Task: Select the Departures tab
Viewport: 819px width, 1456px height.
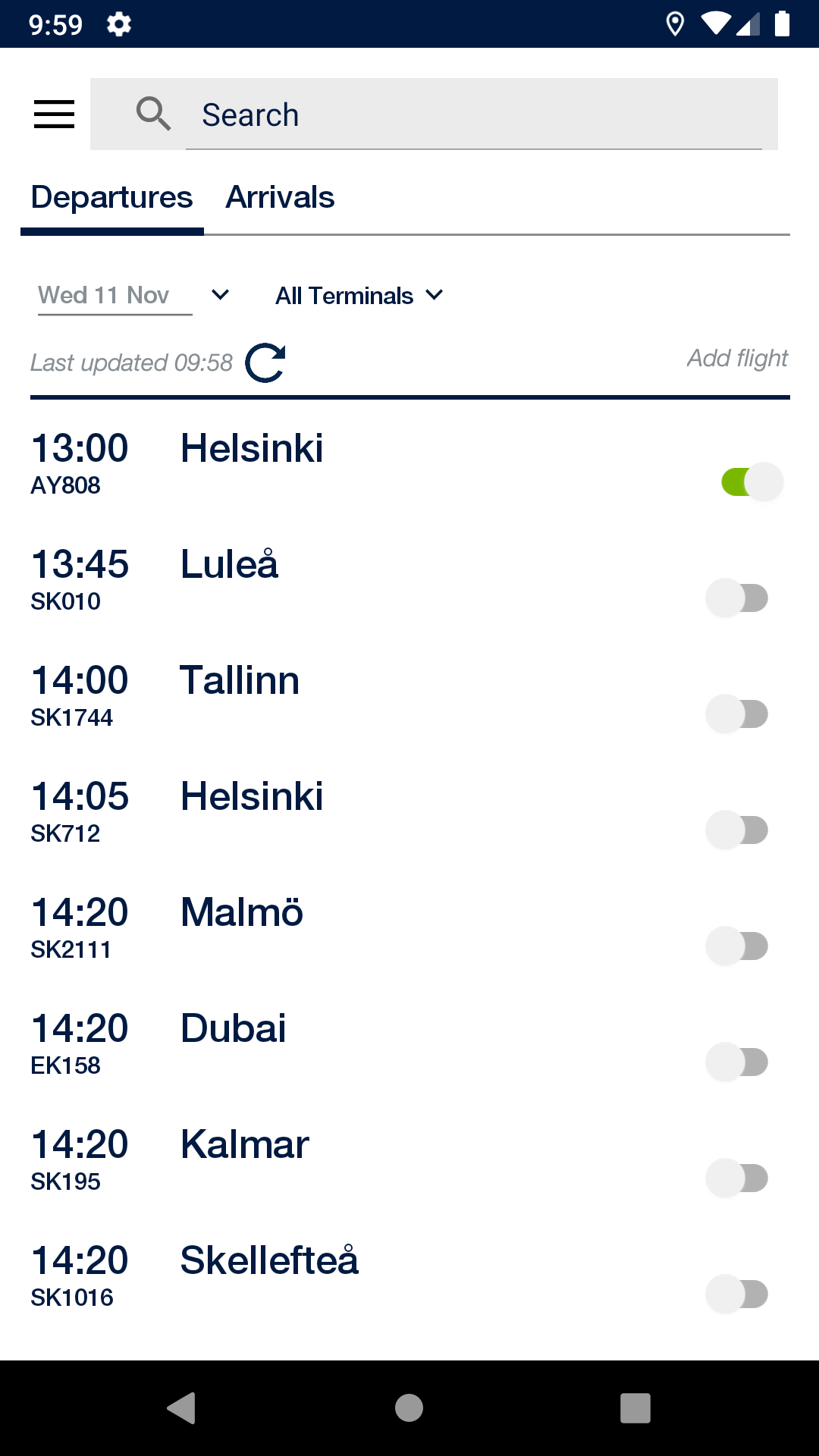Action: pyautogui.click(x=111, y=198)
